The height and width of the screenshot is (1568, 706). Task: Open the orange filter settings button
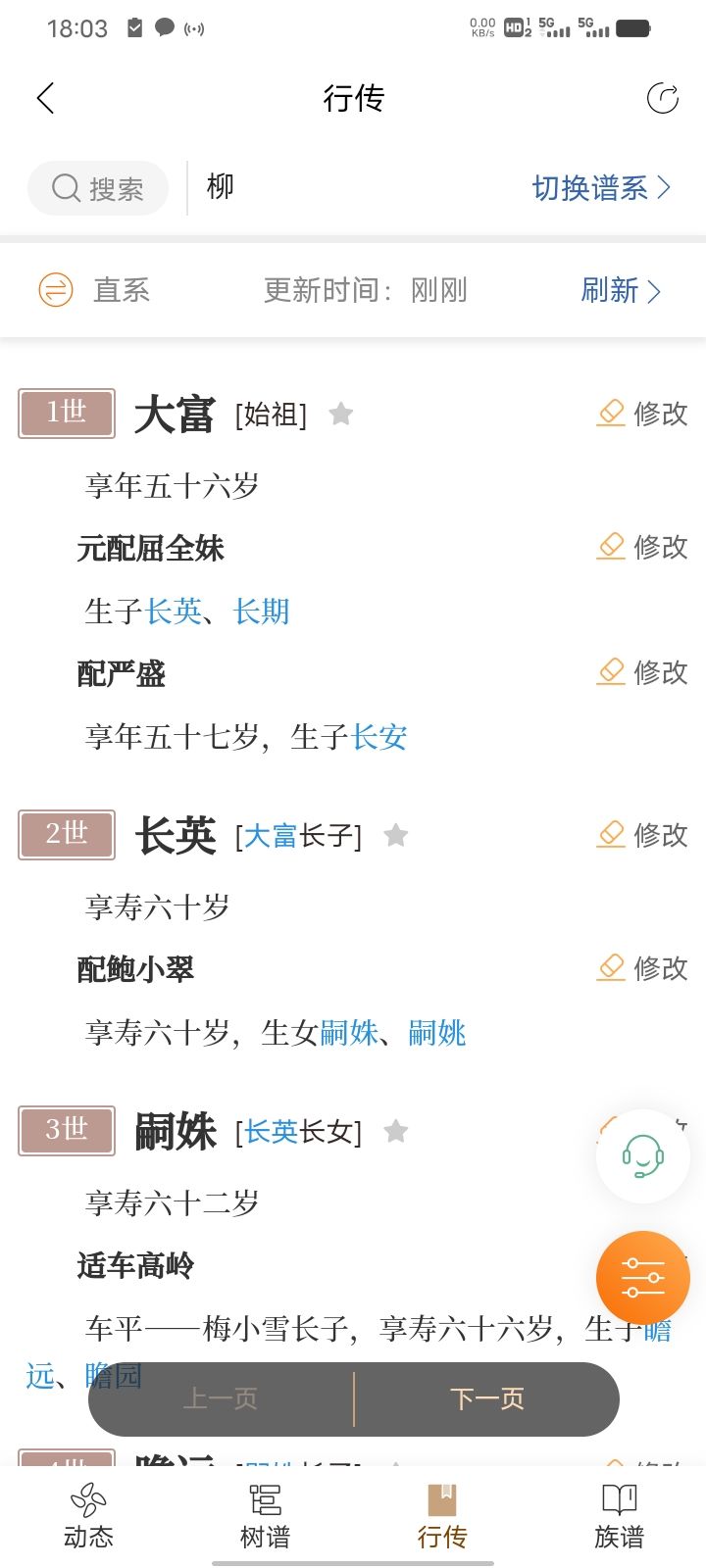point(643,1278)
